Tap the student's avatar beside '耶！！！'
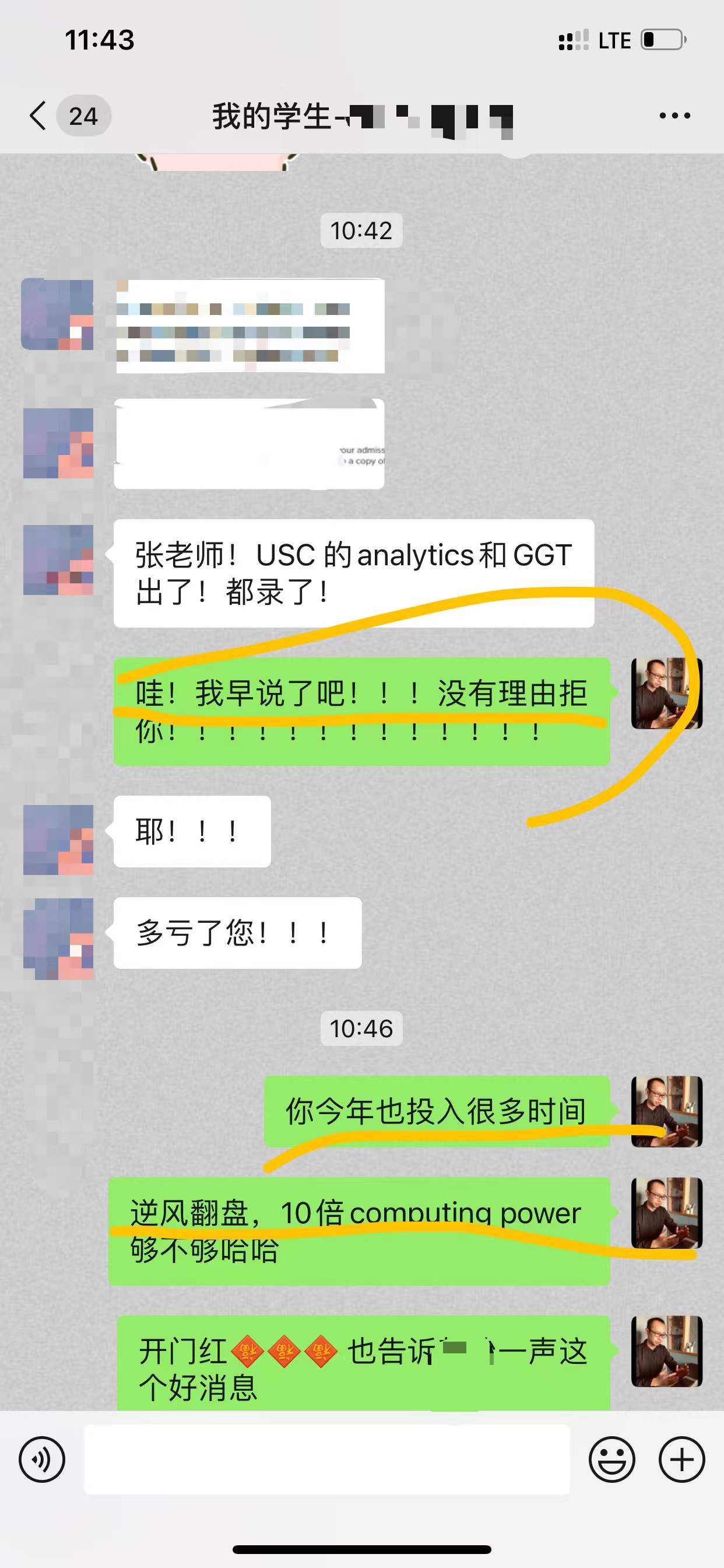 pos(58,839)
